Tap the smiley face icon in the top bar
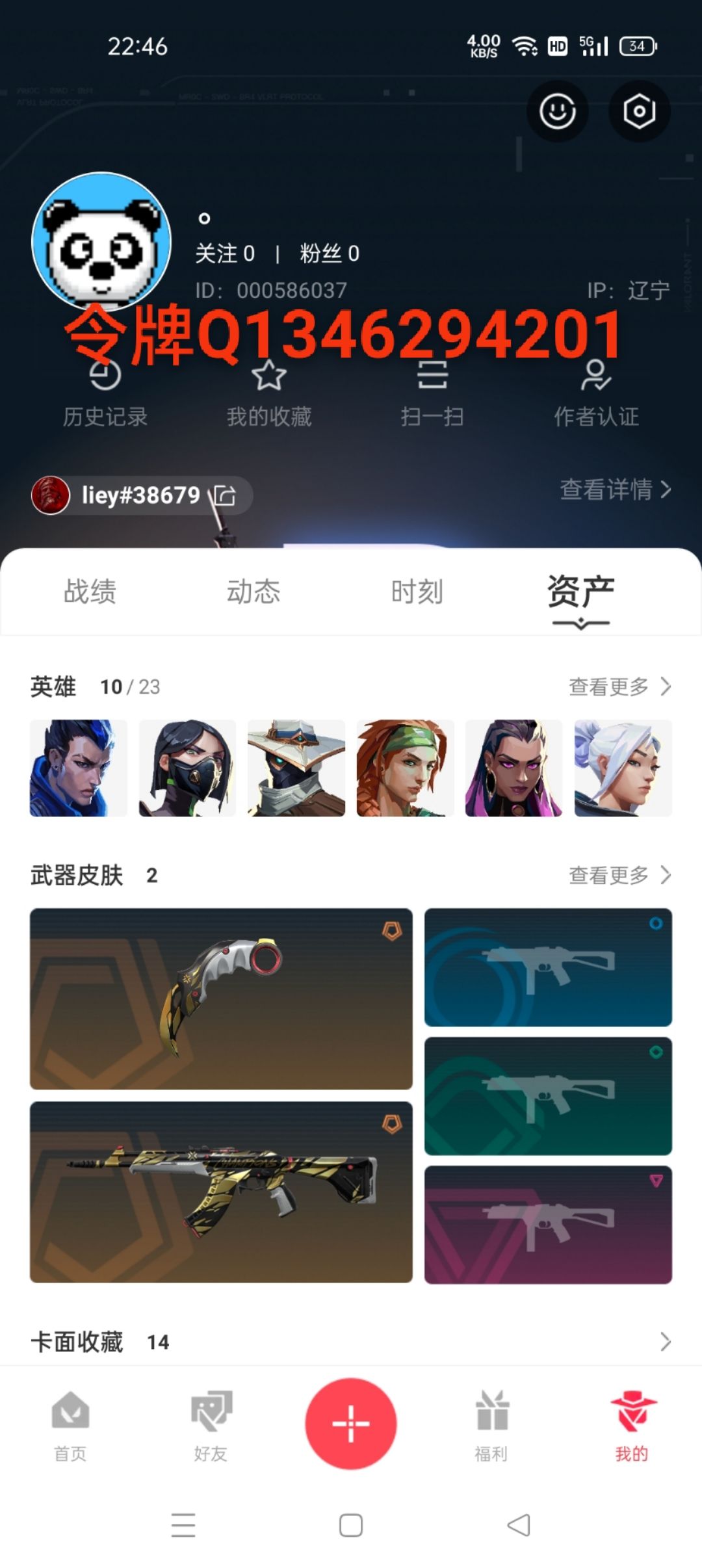702x1568 pixels. pyautogui.click(x=558, y=112)
